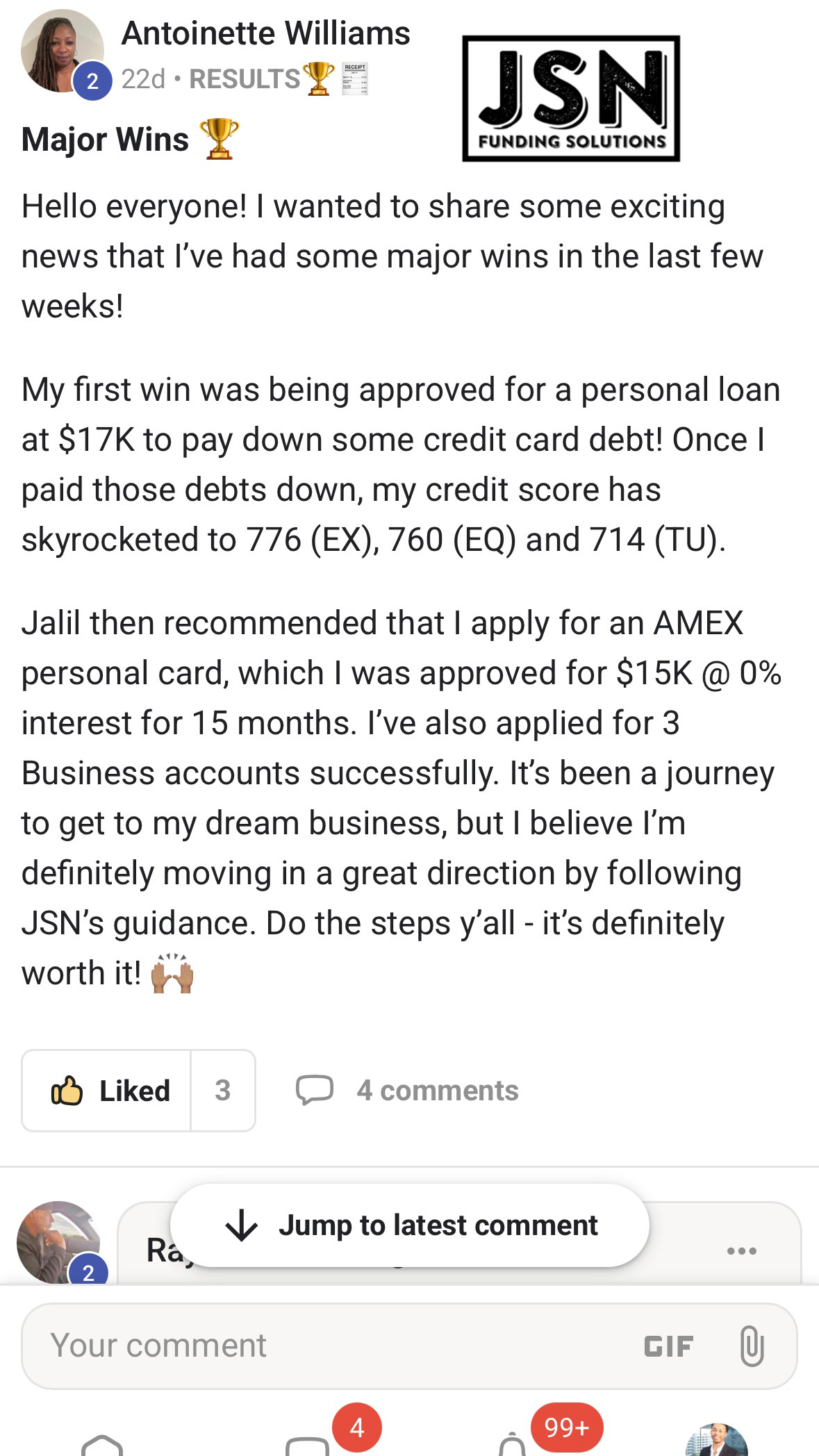The image size is (819, 1456).
Task: Focus the Your comment field
Action: 333,1346
